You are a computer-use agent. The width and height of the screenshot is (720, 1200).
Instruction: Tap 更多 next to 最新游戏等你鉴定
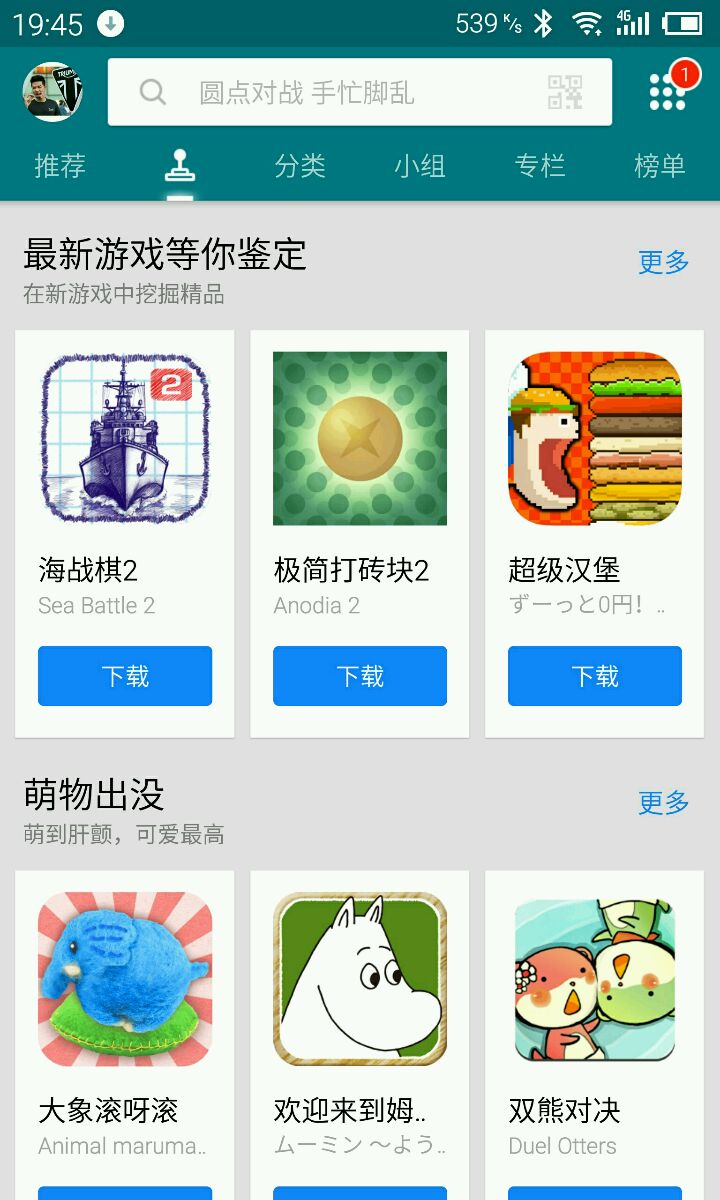pos(664,263)
